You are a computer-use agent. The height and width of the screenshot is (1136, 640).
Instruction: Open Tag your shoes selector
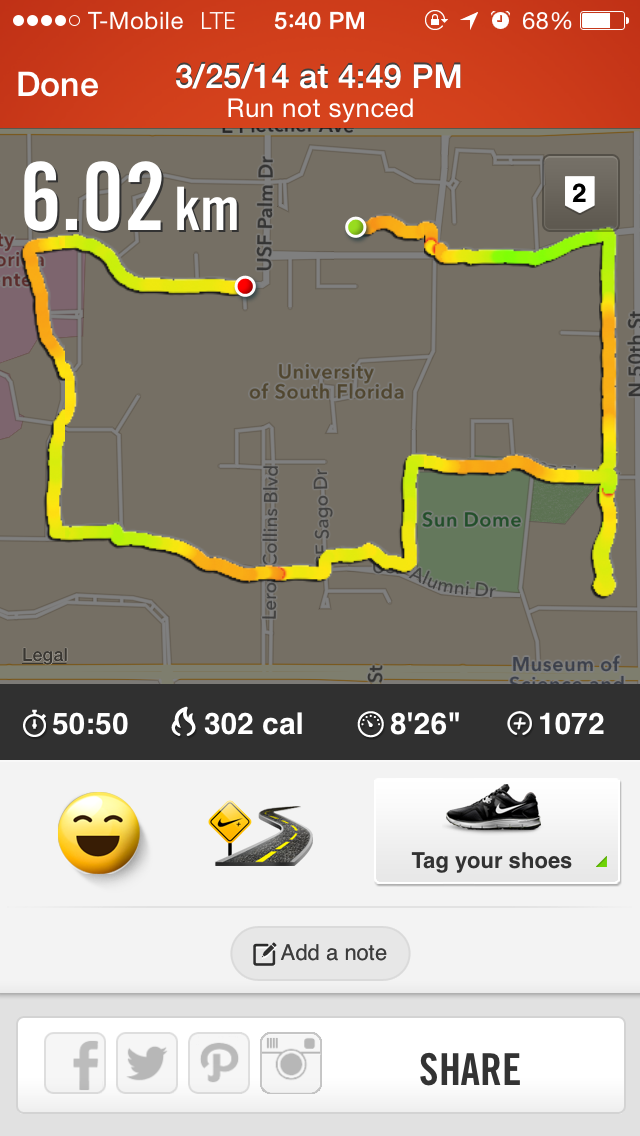click(496, 831)
